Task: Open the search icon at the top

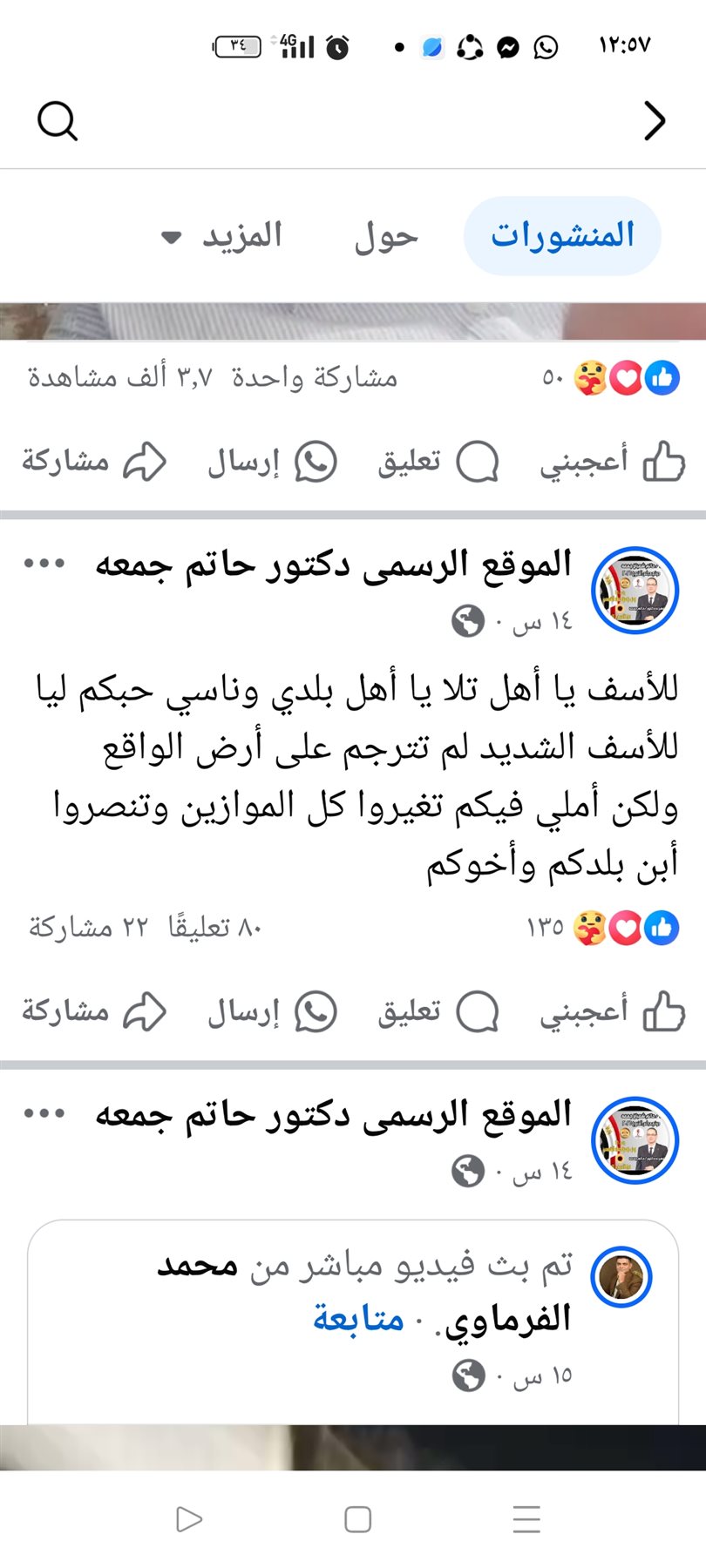Action: click(57, 120)
